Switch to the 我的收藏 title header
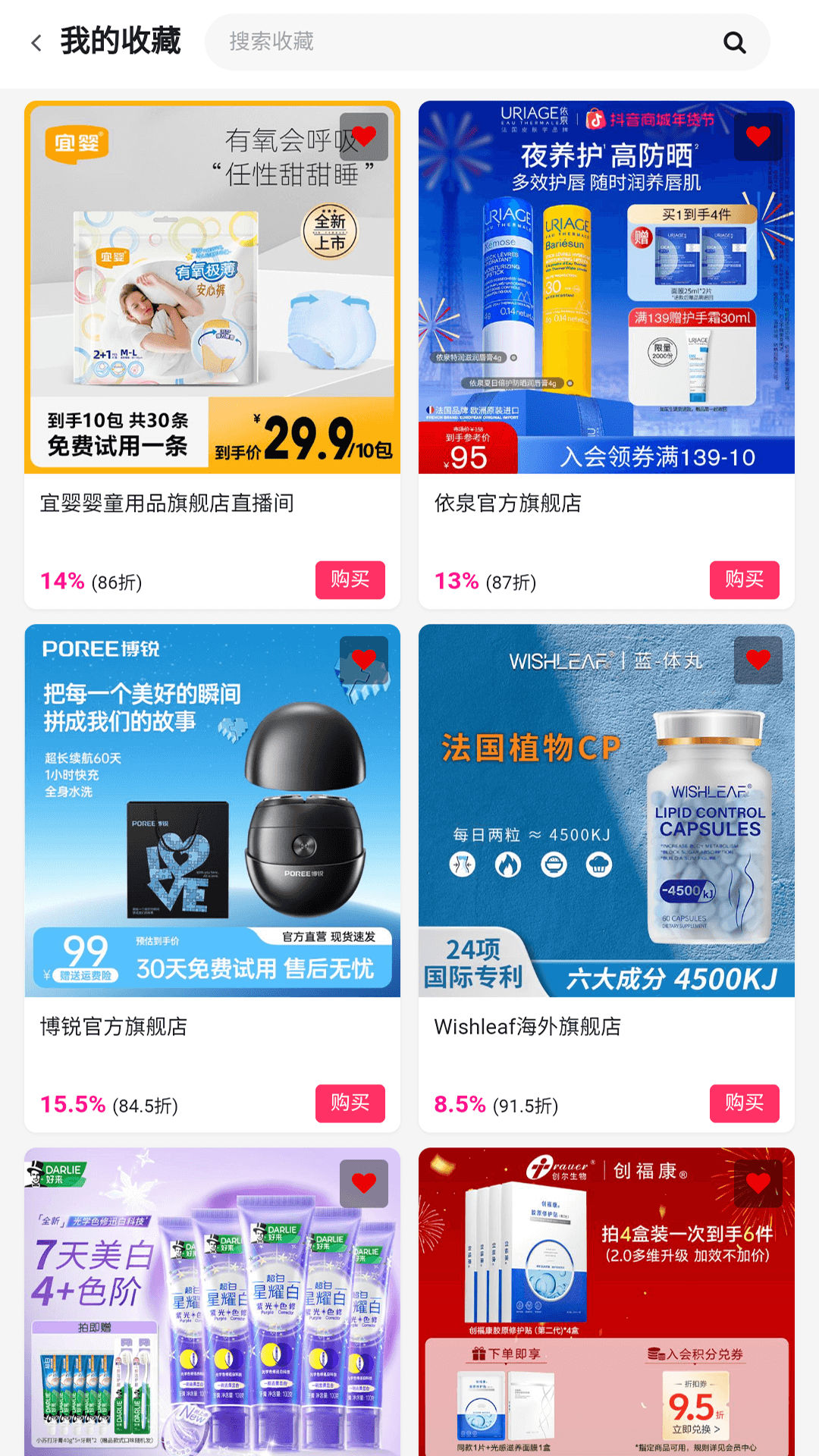This screenshot has width=819, height=1456. pyautogui.click(x=121, y=42)
